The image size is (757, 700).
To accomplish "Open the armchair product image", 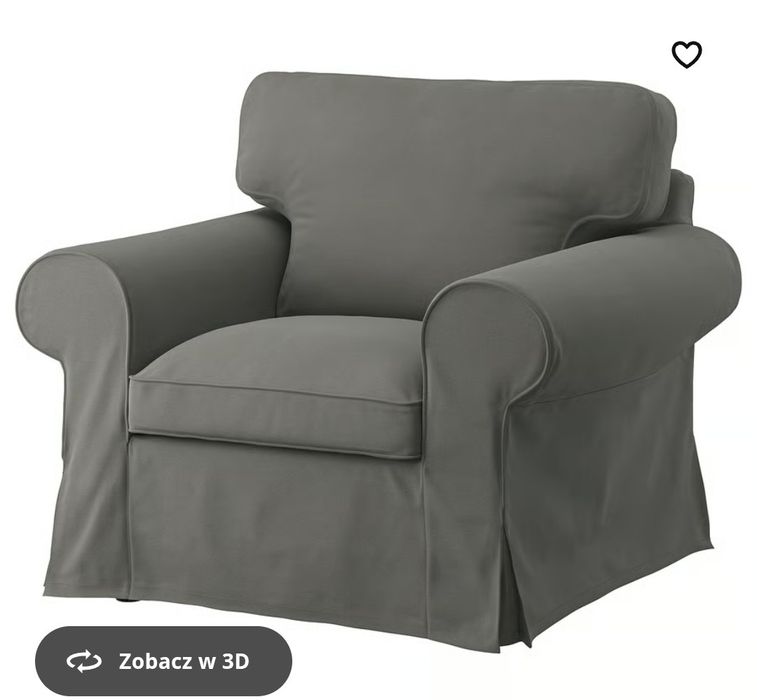I will pos(380,360).
